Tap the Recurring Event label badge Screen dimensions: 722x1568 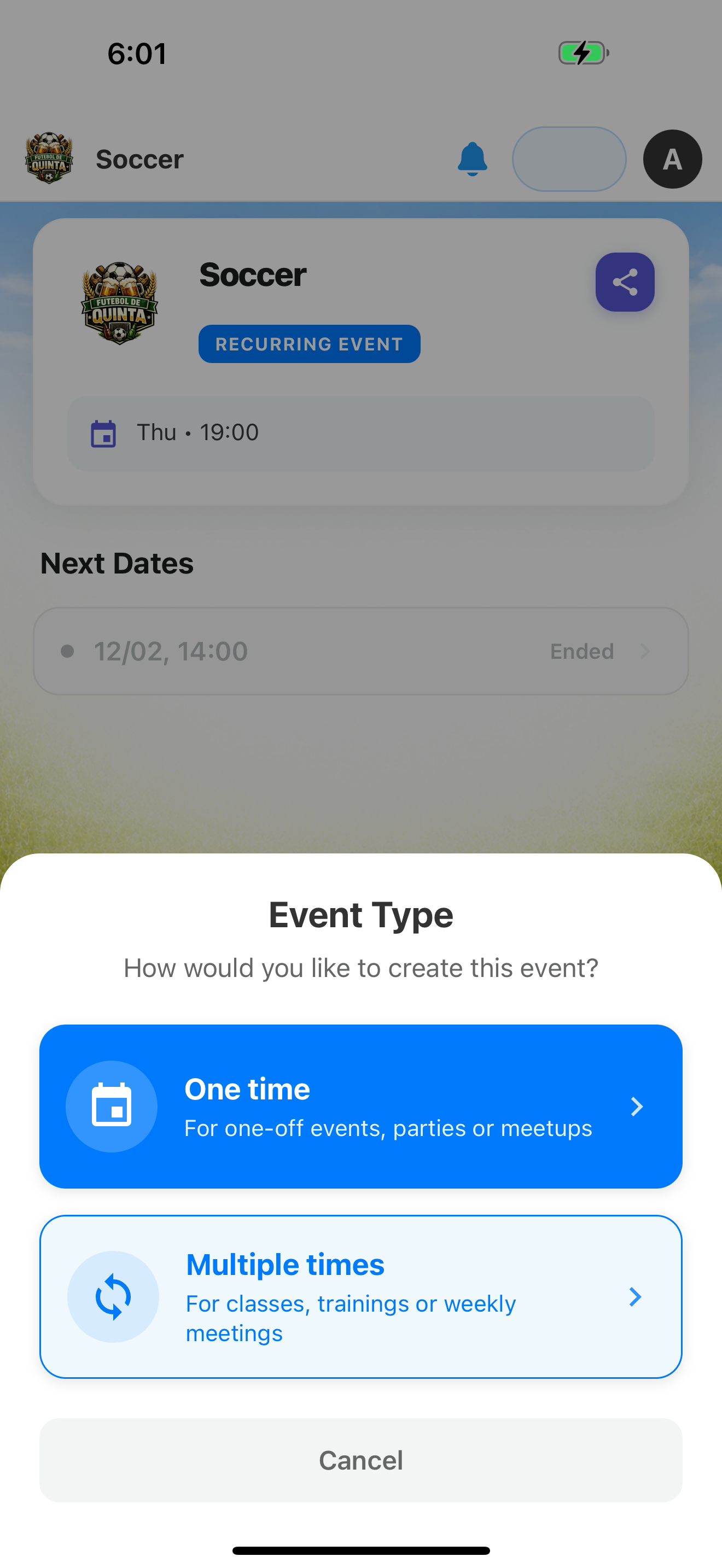[x=308, y=344]
